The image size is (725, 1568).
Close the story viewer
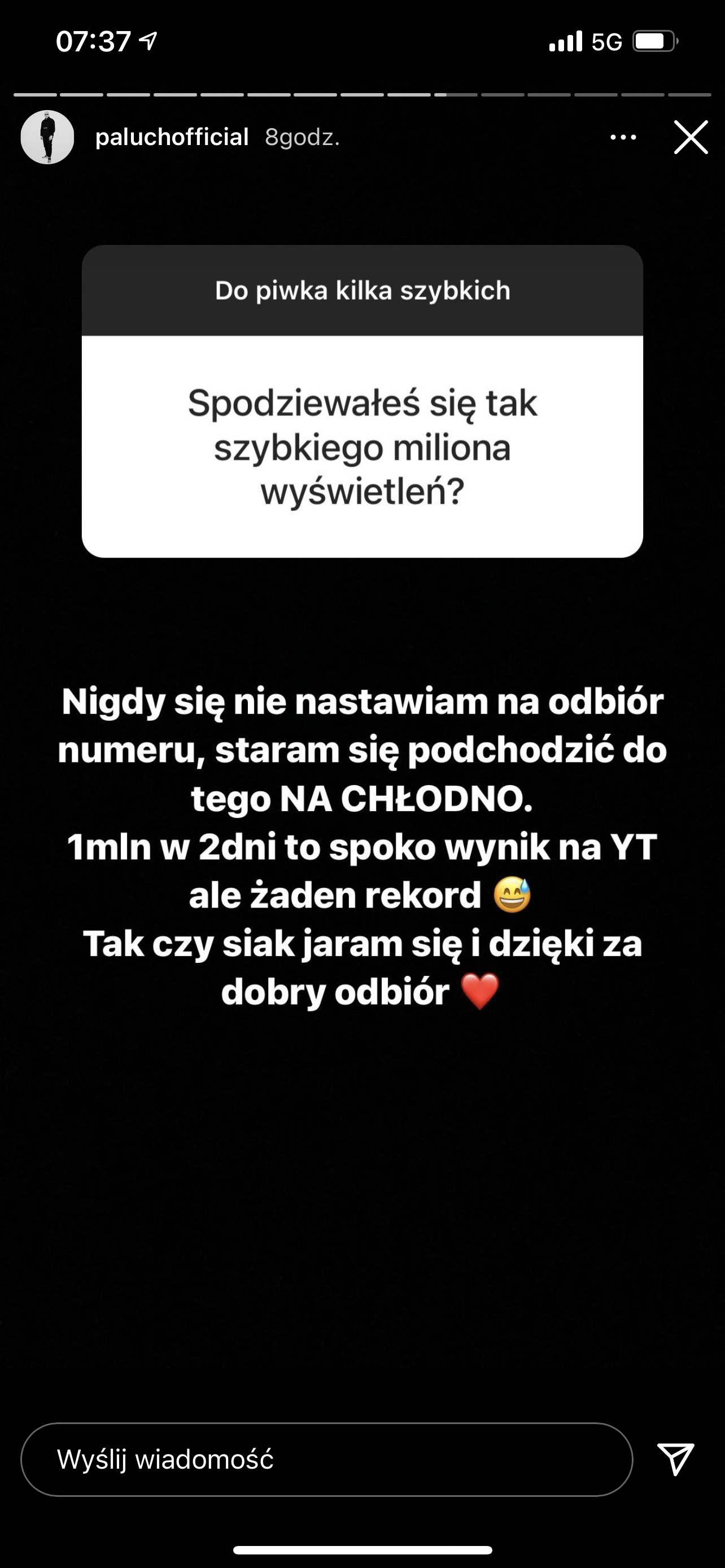tap(691, 137)
